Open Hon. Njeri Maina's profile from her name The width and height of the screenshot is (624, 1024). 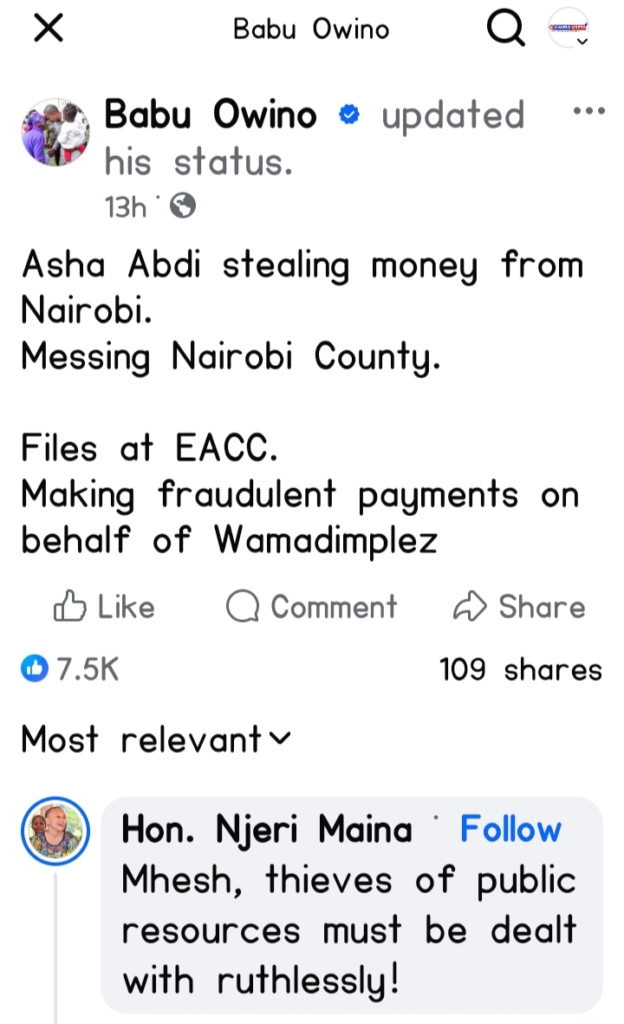[266, 829]
